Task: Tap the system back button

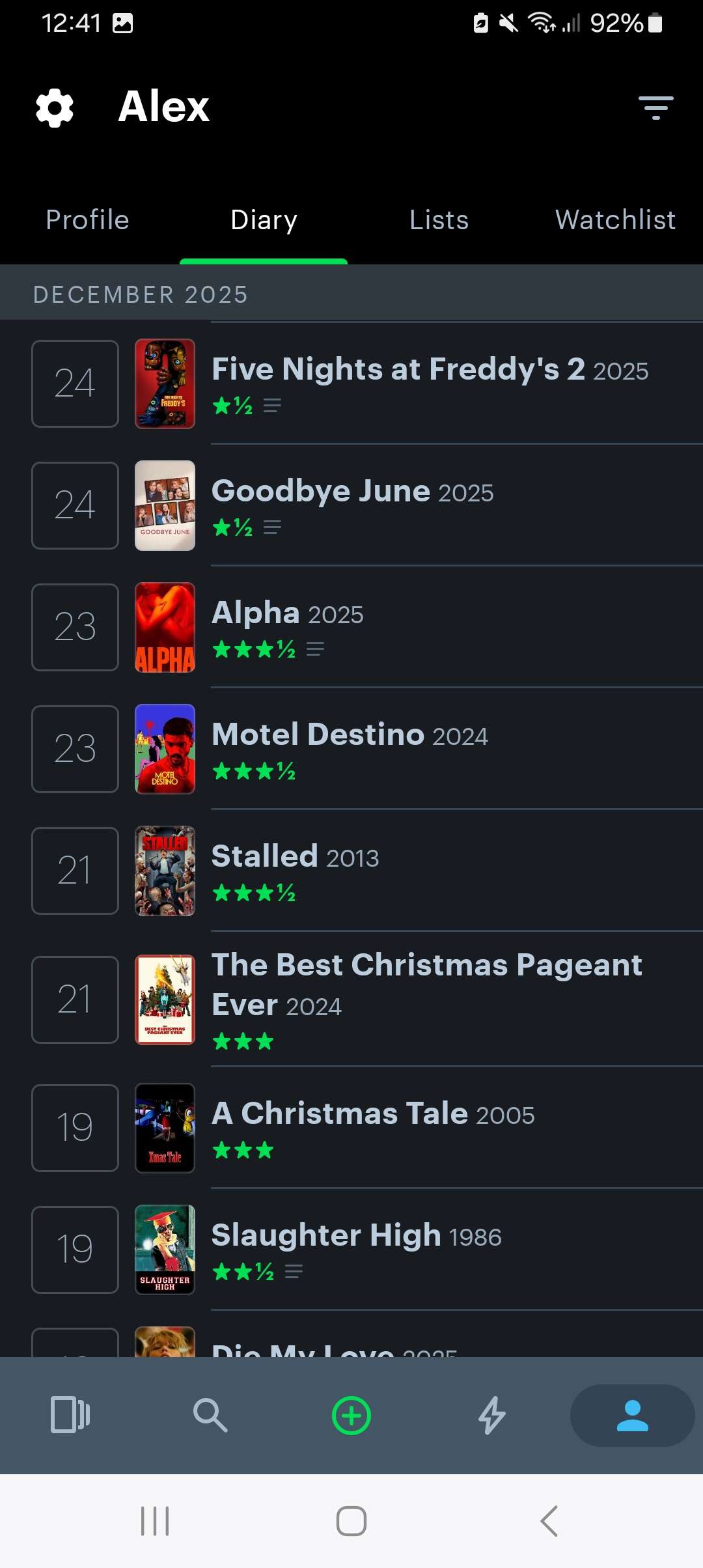Action: click(549, 1521)
